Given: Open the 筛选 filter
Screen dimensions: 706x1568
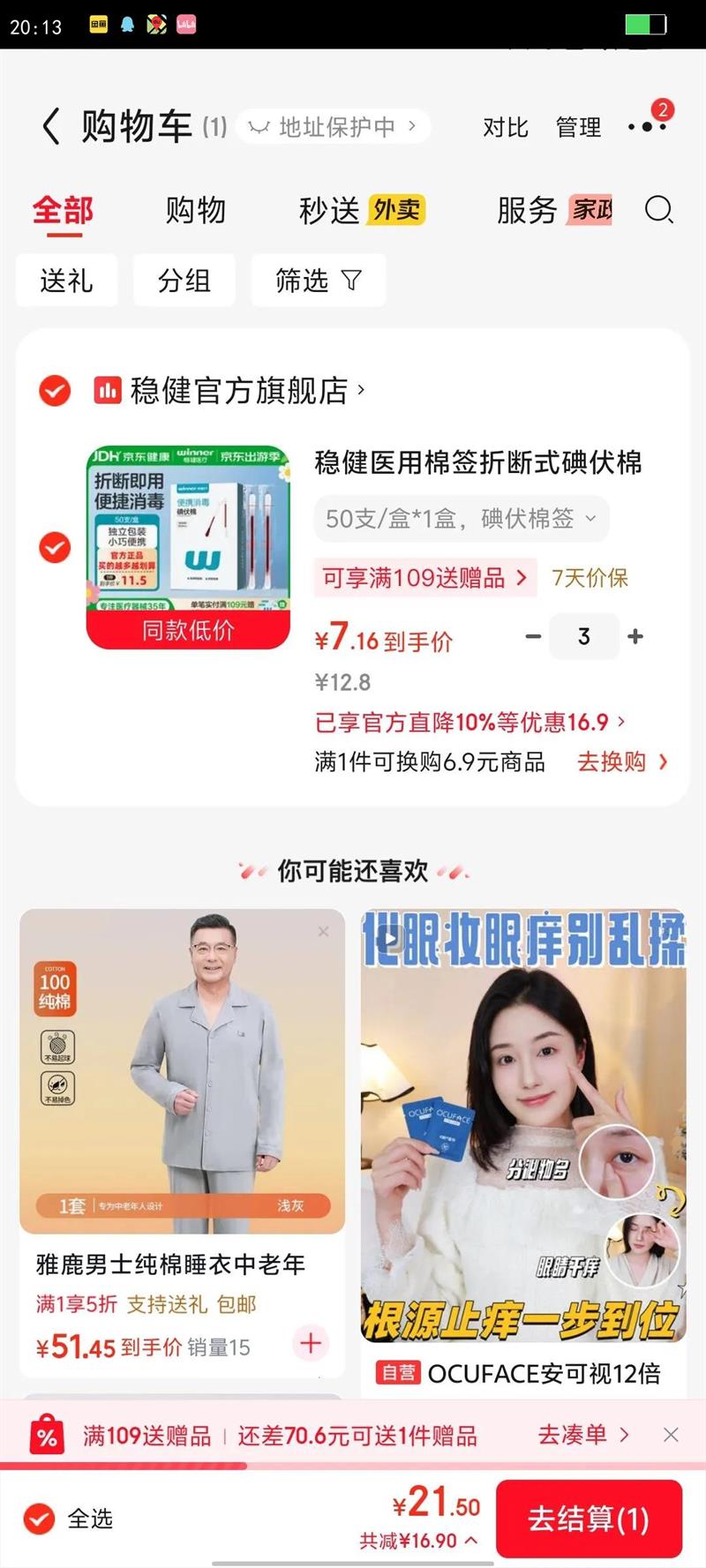Looking at the screenshot, I should point(319,281).
